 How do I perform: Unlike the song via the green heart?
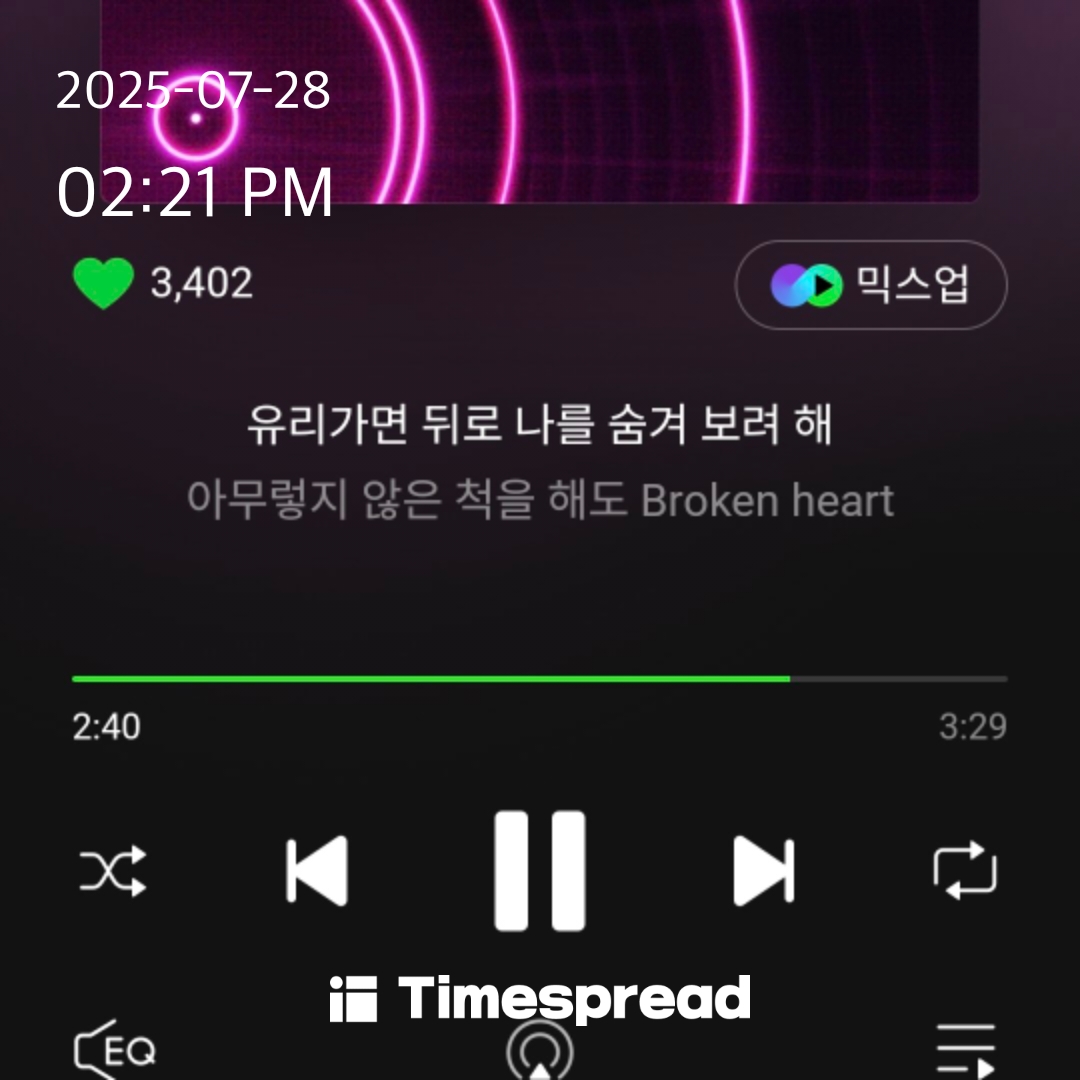click(103, 282)
